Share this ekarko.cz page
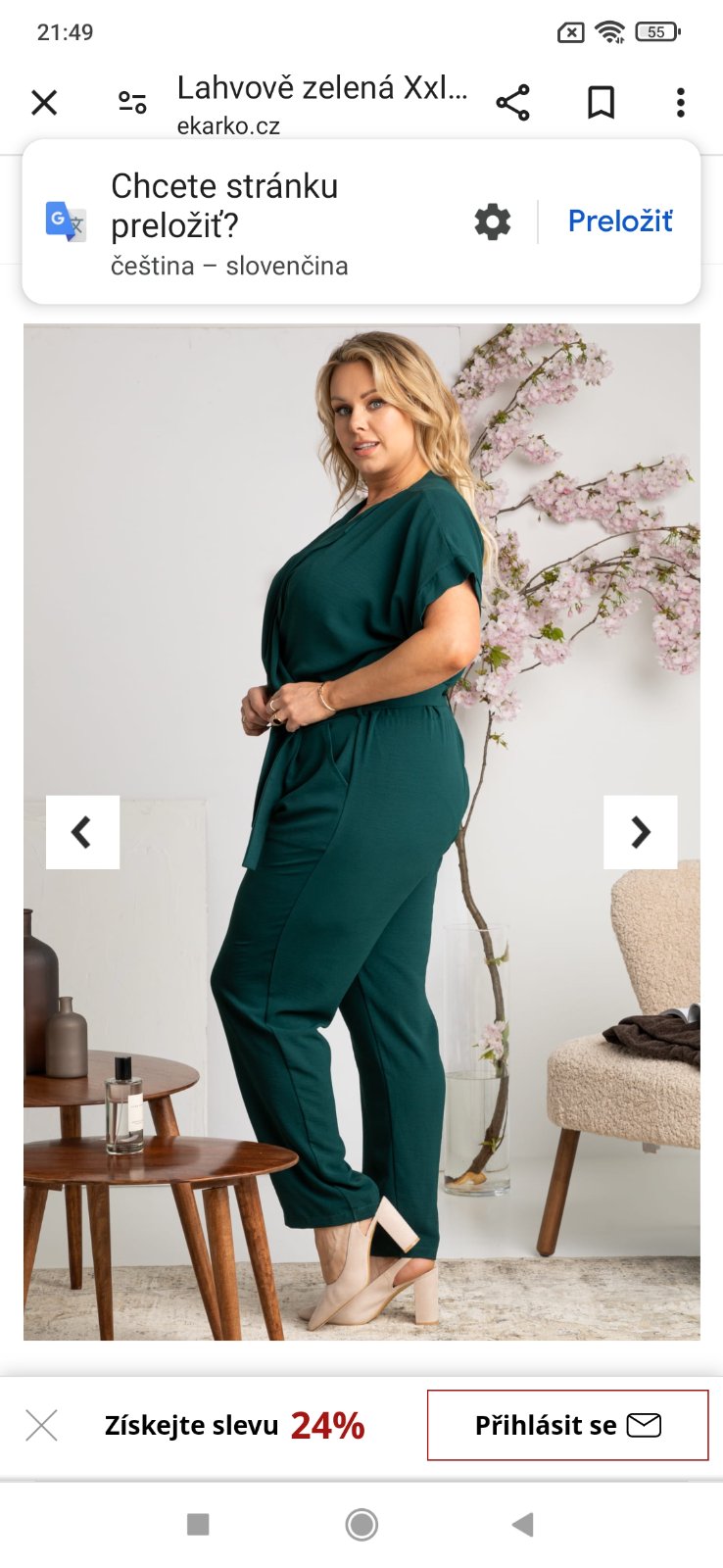 512,102
